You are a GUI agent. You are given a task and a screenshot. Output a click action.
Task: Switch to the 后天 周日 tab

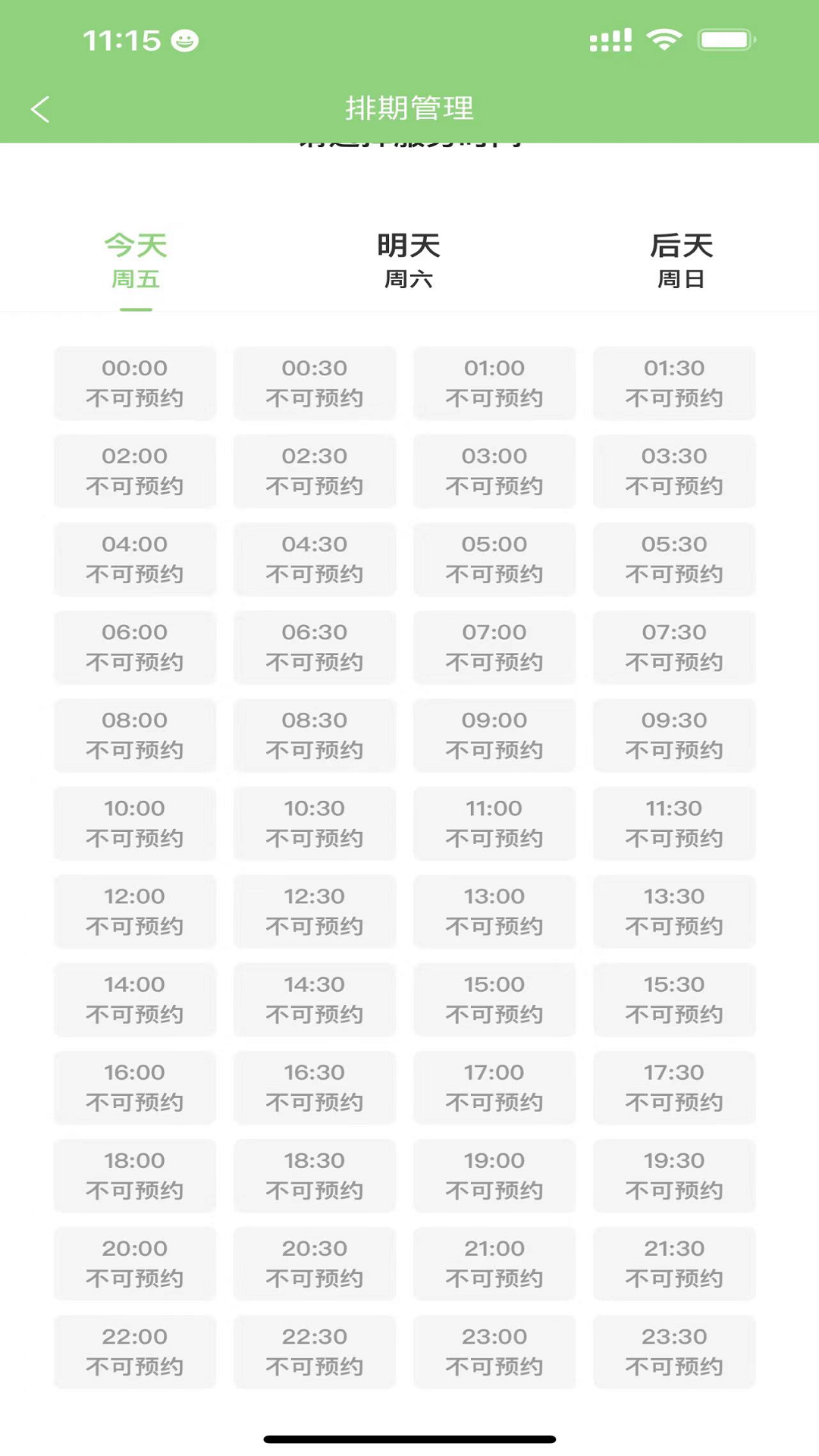tap(681, 260)
